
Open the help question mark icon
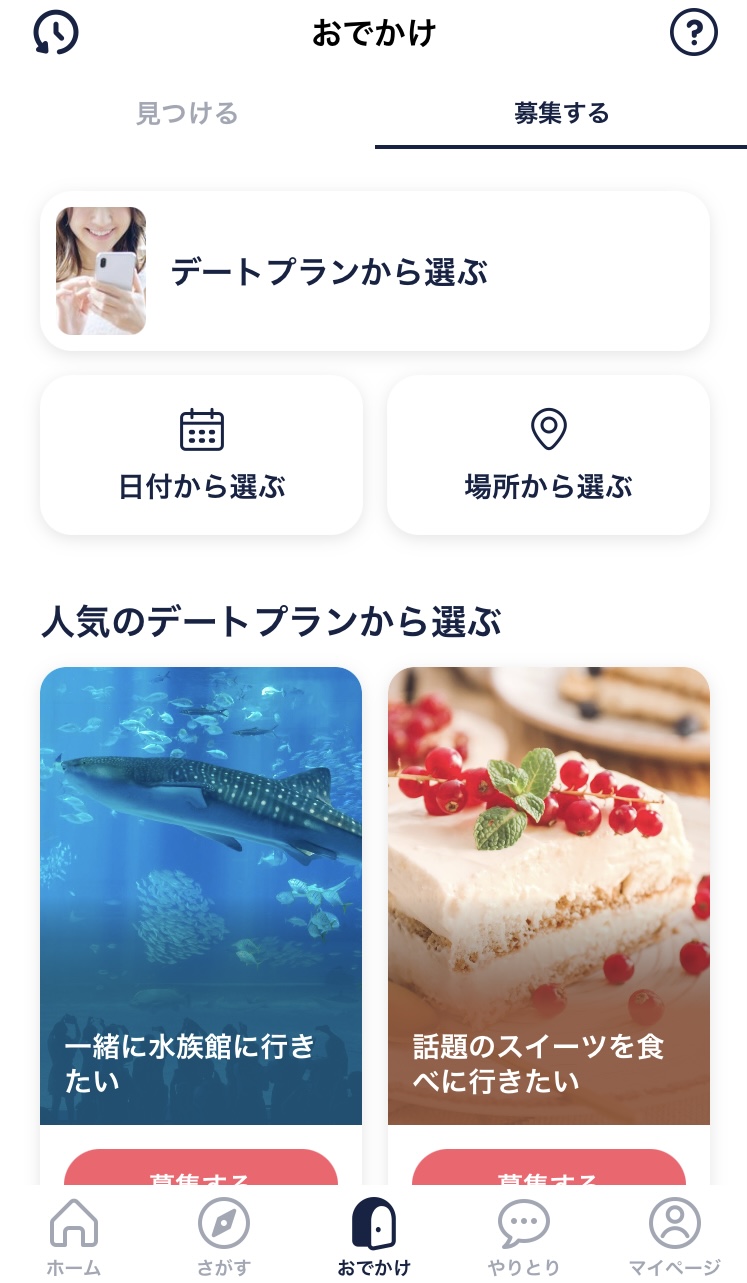click(x=693, y=33)
